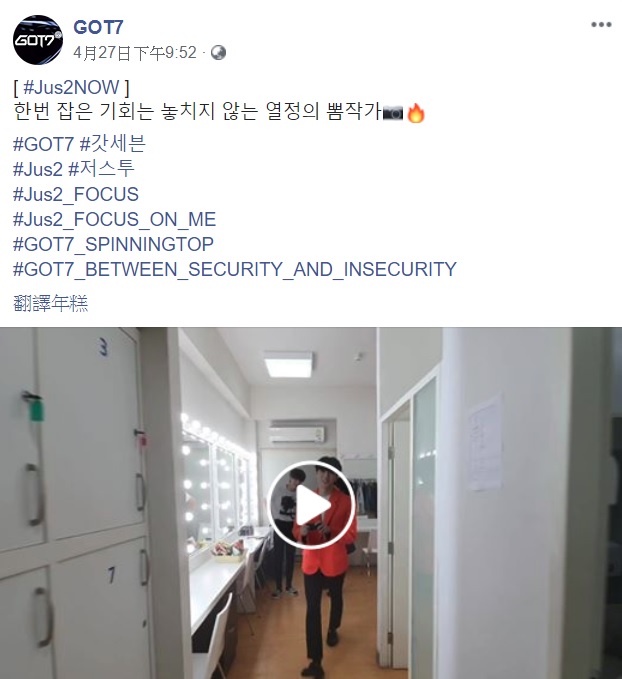Open the #Jus2 hashtag

pyautogui.click(x=38, y=169)
